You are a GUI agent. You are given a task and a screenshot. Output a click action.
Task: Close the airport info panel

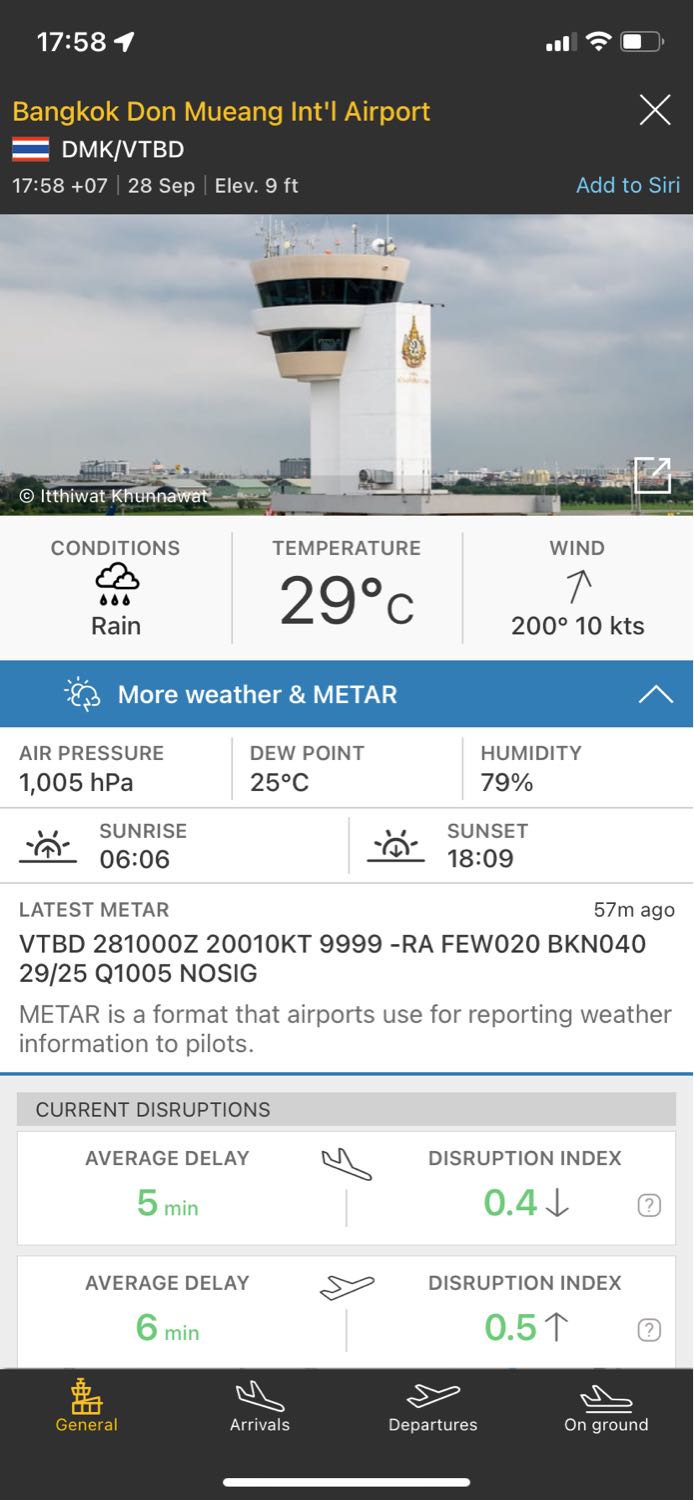[x=655, y=110]
